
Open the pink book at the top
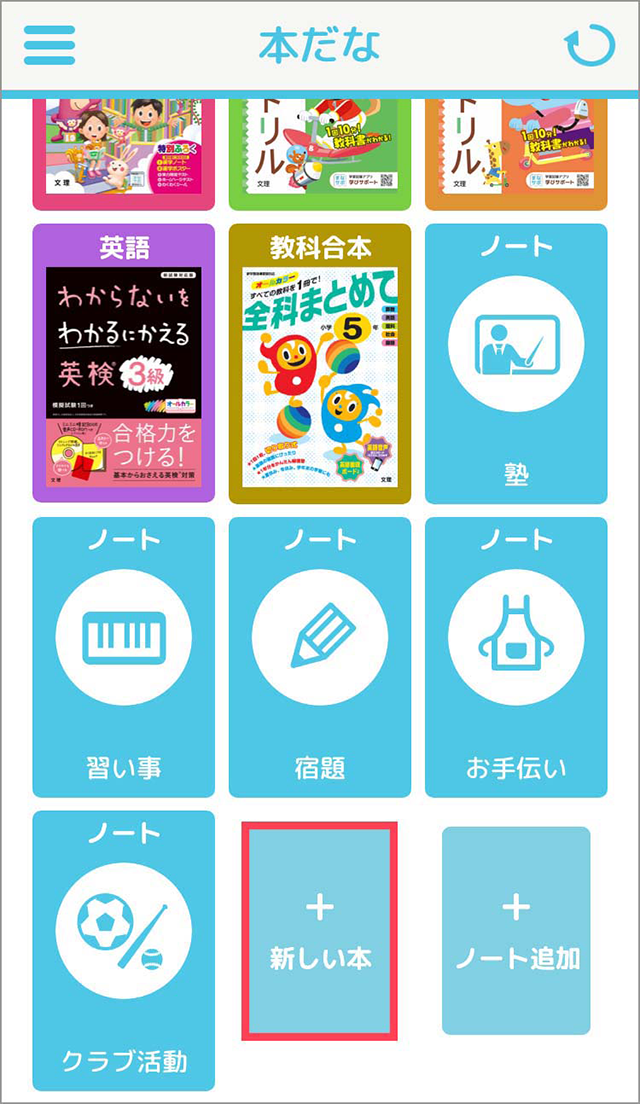pos(124,153)
